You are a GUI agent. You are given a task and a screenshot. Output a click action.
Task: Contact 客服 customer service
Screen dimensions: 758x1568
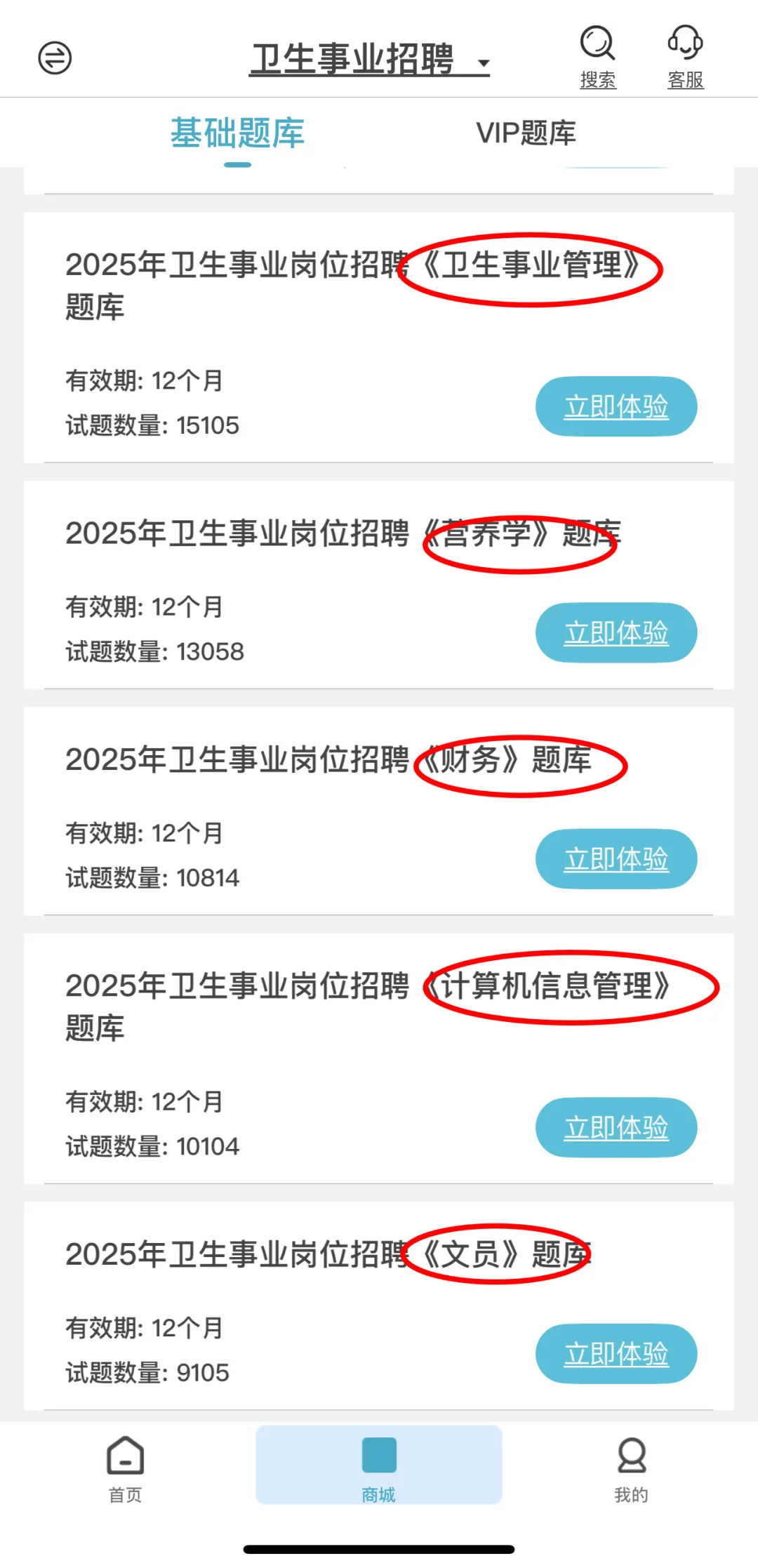click(685, 58)
